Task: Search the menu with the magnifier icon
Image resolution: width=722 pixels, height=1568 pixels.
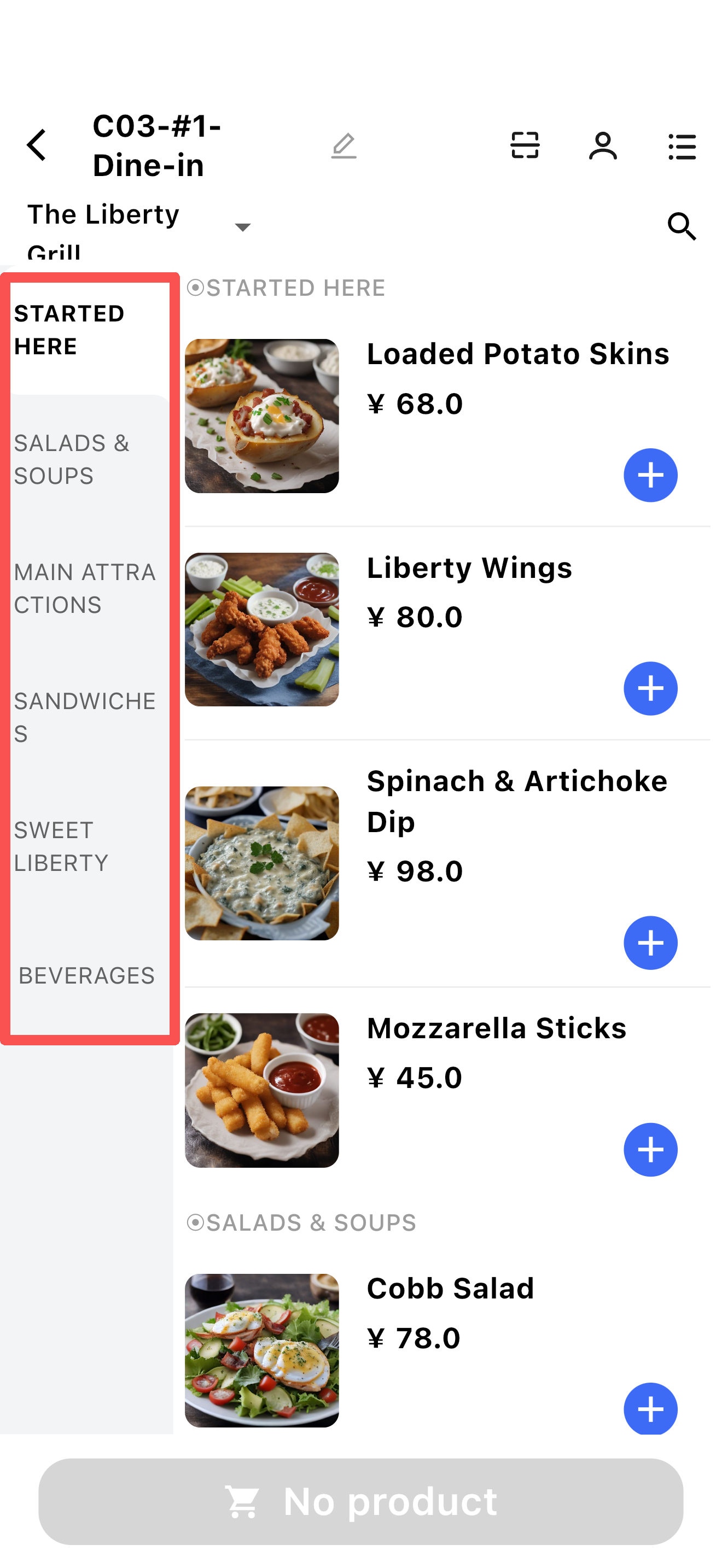Action: tap(681, 226)
